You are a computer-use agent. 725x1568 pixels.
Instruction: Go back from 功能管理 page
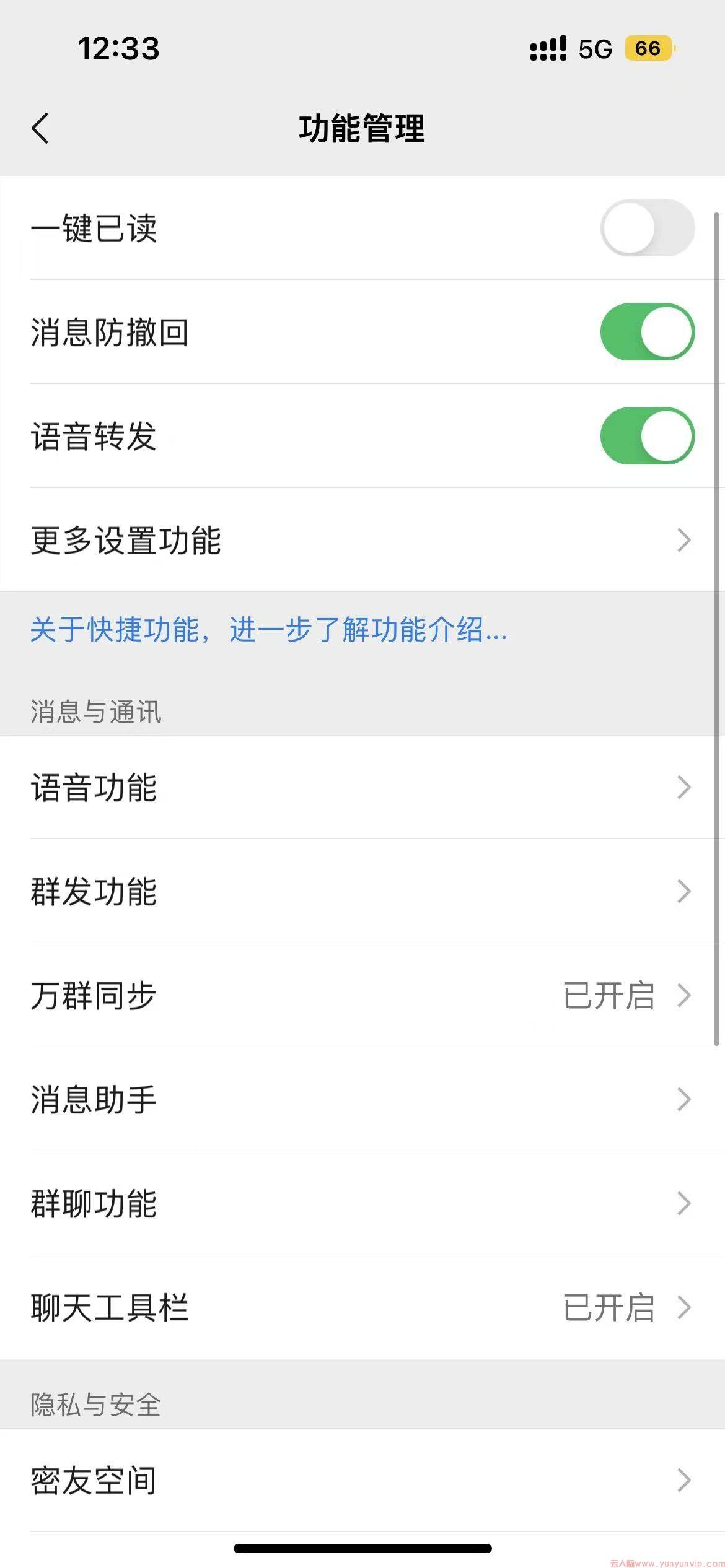click(x=41, y=129)
